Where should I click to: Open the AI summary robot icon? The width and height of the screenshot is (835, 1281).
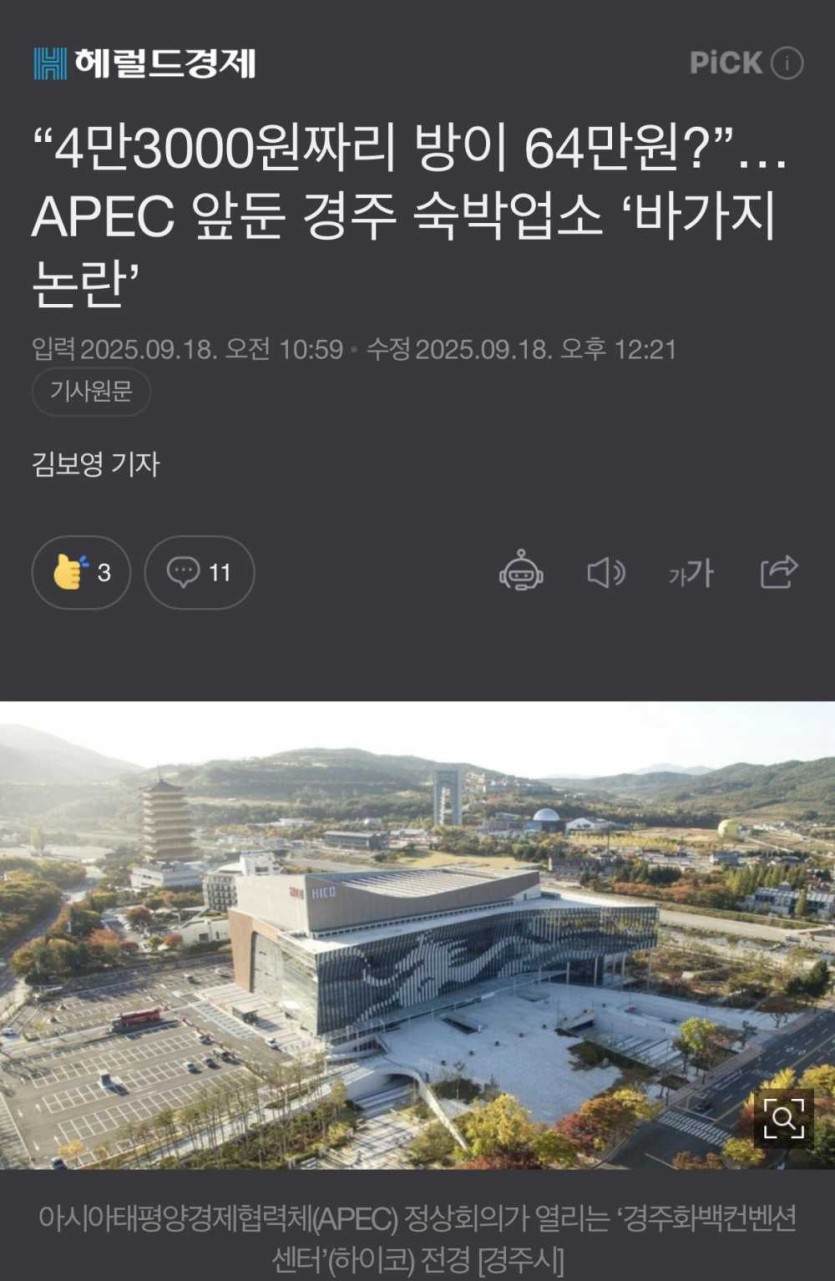[x=521, y=572]
